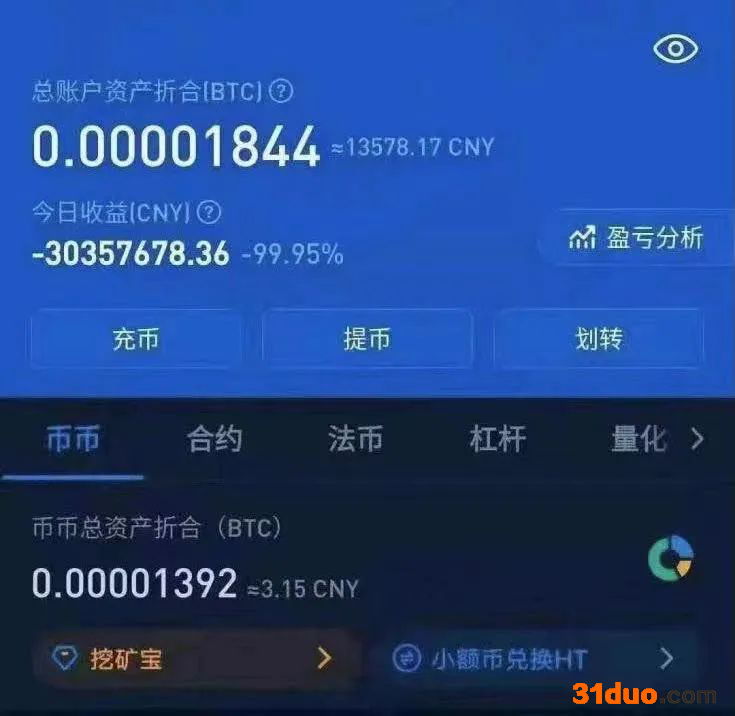Go to the 法币 tab
Viewport: 735px width, 716px height.
[355, 439]
